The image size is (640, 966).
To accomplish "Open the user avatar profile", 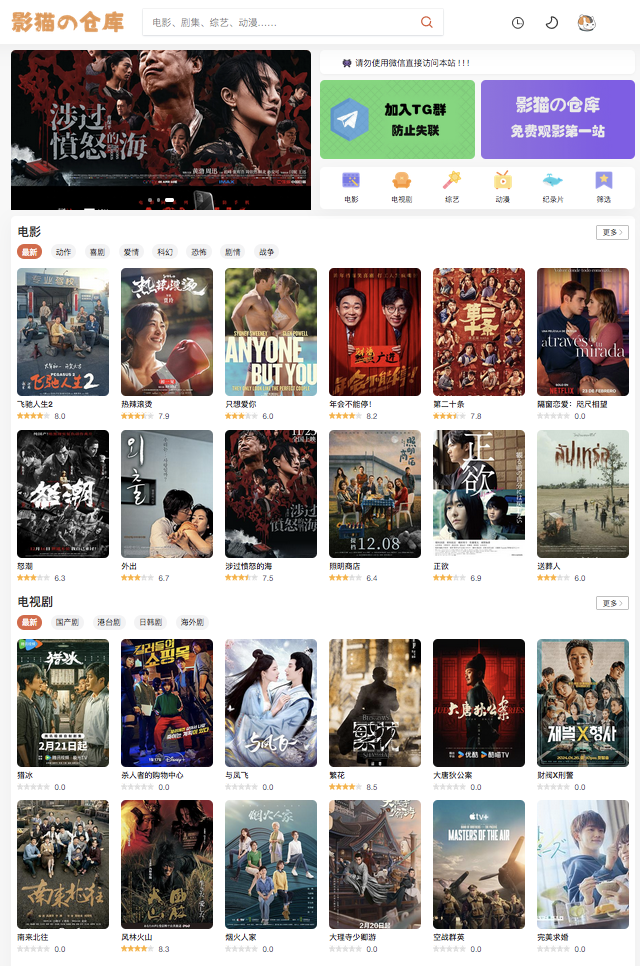I will point(586,22).
